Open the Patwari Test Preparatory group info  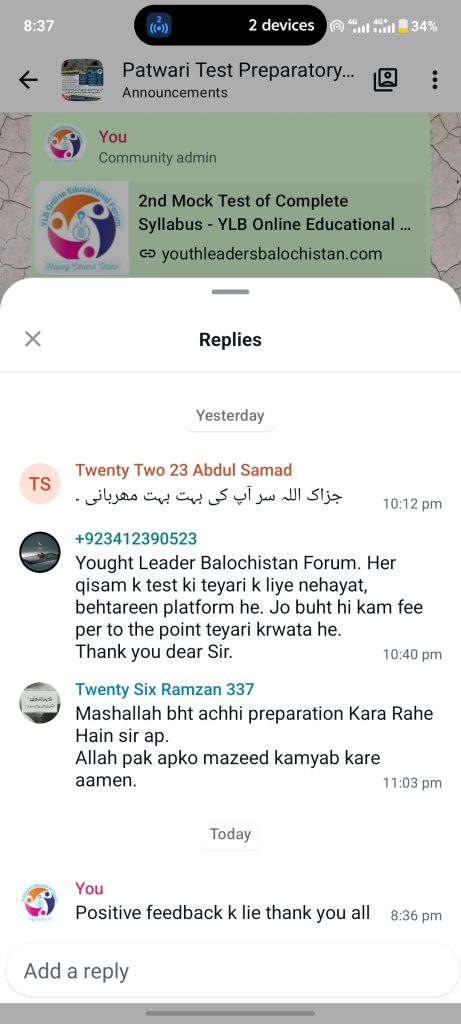coord(238,80)
